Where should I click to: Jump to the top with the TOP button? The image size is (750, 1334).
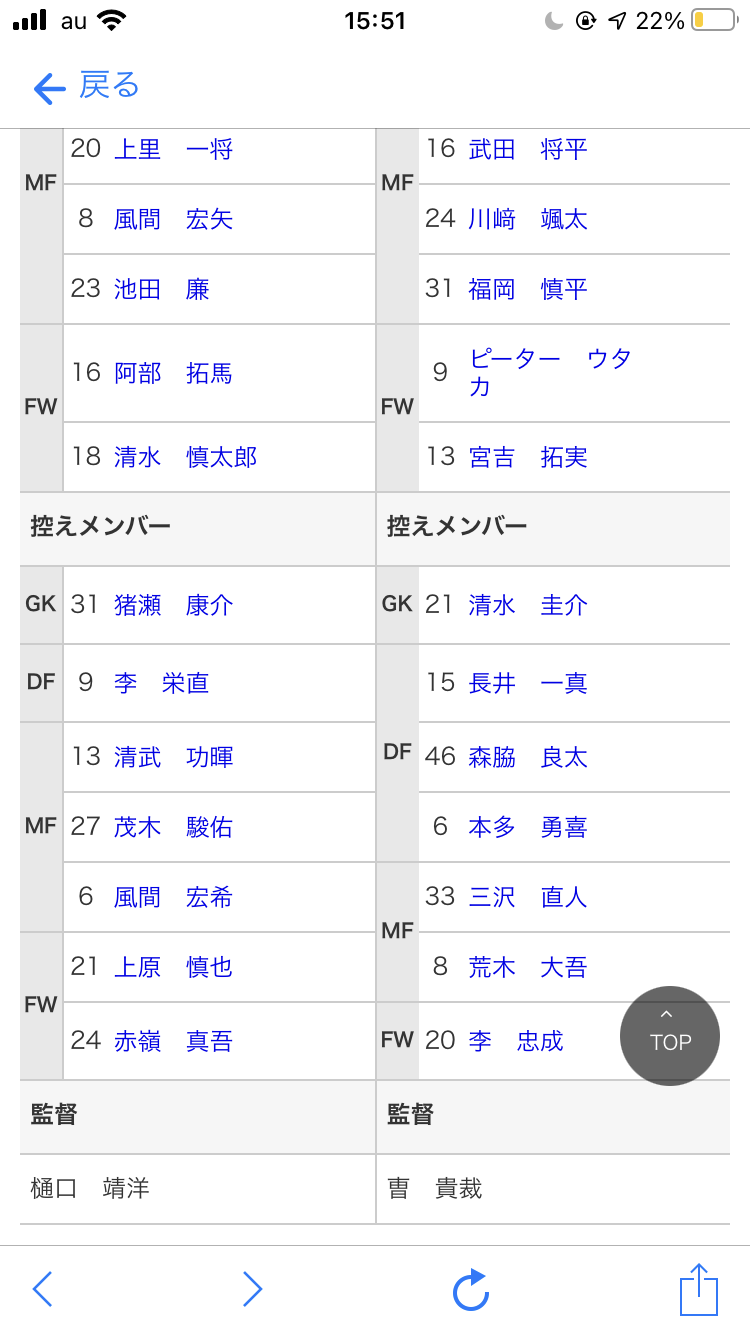pyautogui.click(x=669, y=1035)
